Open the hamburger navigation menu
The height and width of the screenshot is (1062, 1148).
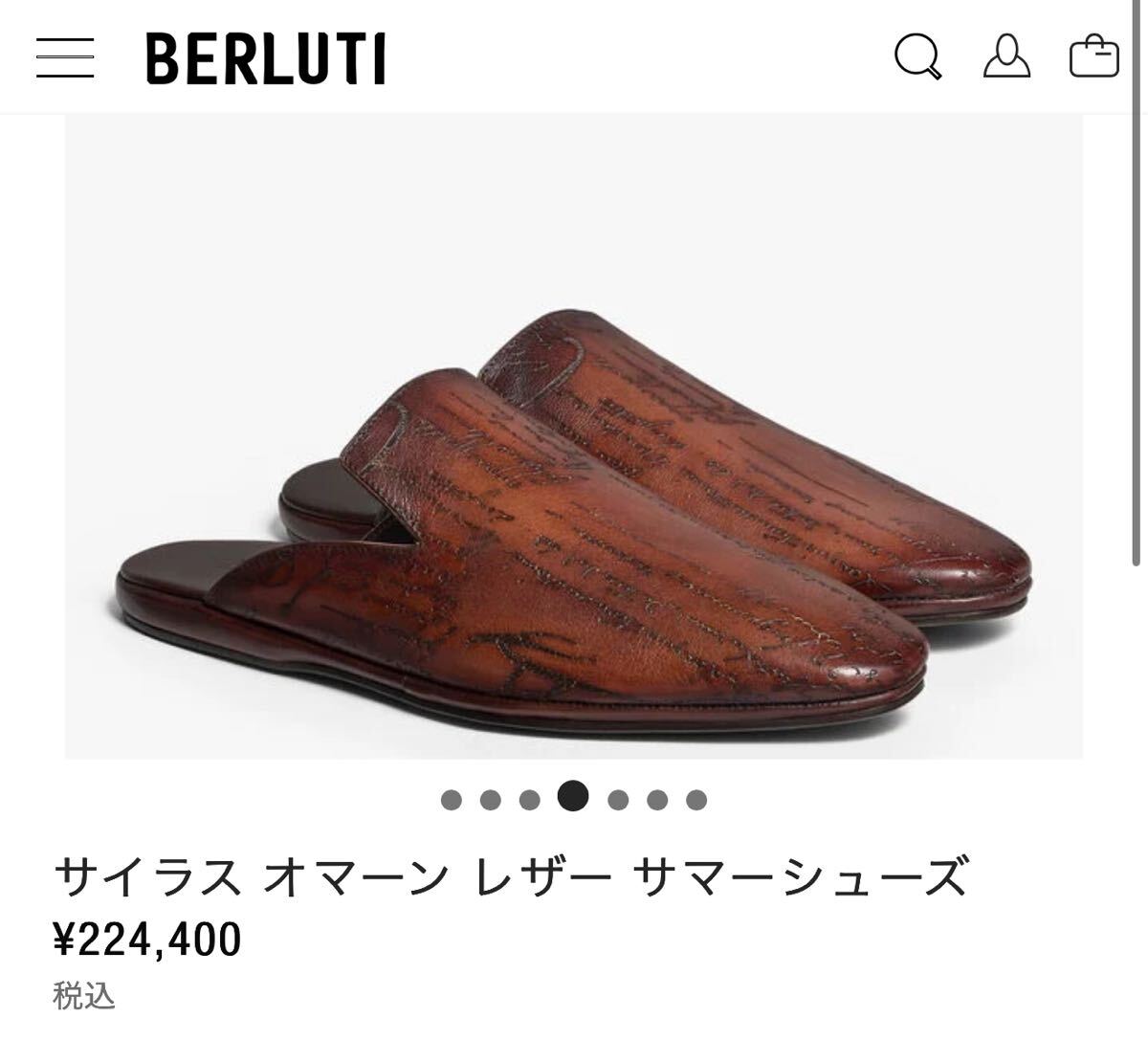coord(65,57)
